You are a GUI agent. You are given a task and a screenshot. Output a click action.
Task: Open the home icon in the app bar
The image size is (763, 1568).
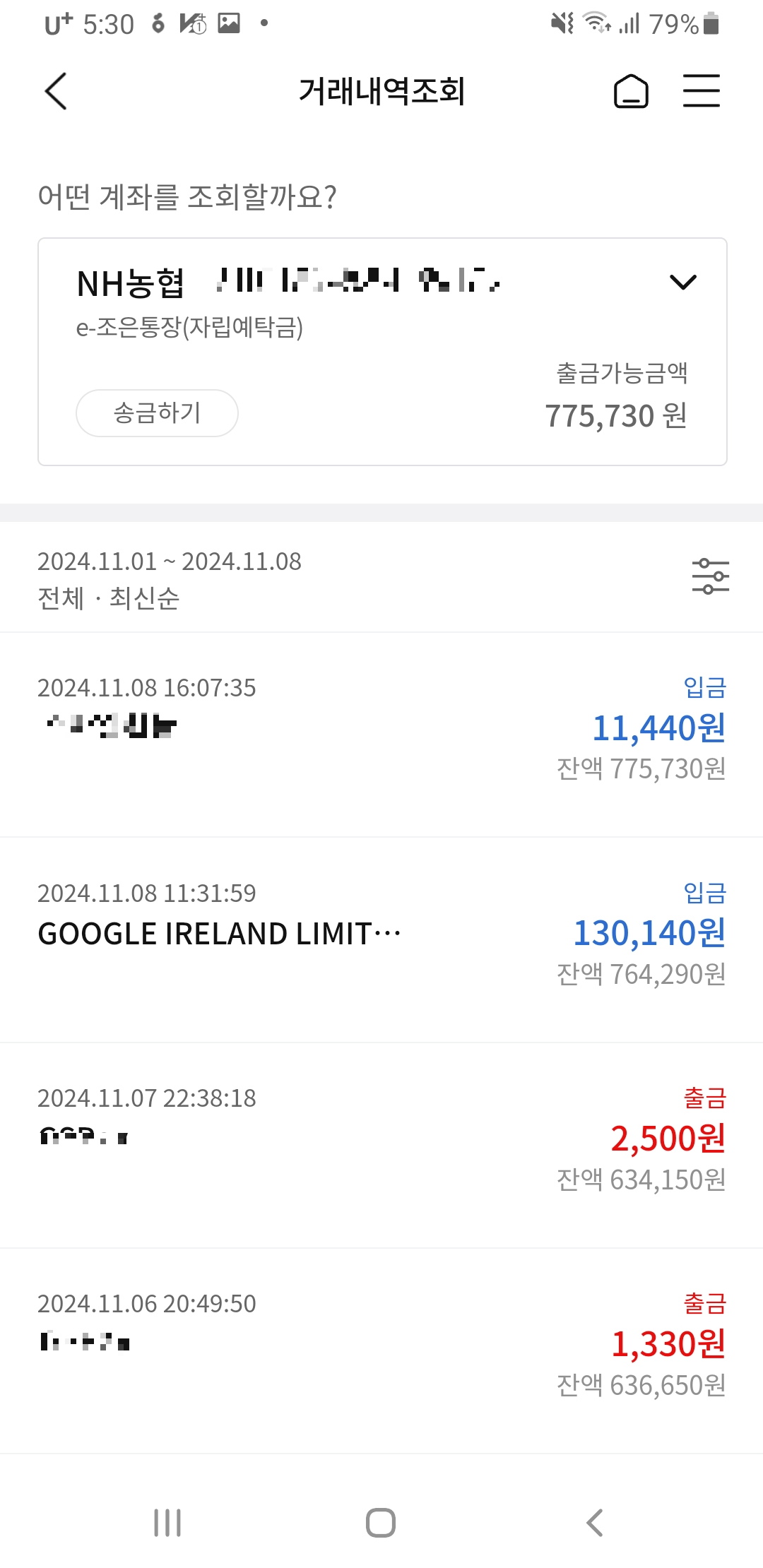631,91
